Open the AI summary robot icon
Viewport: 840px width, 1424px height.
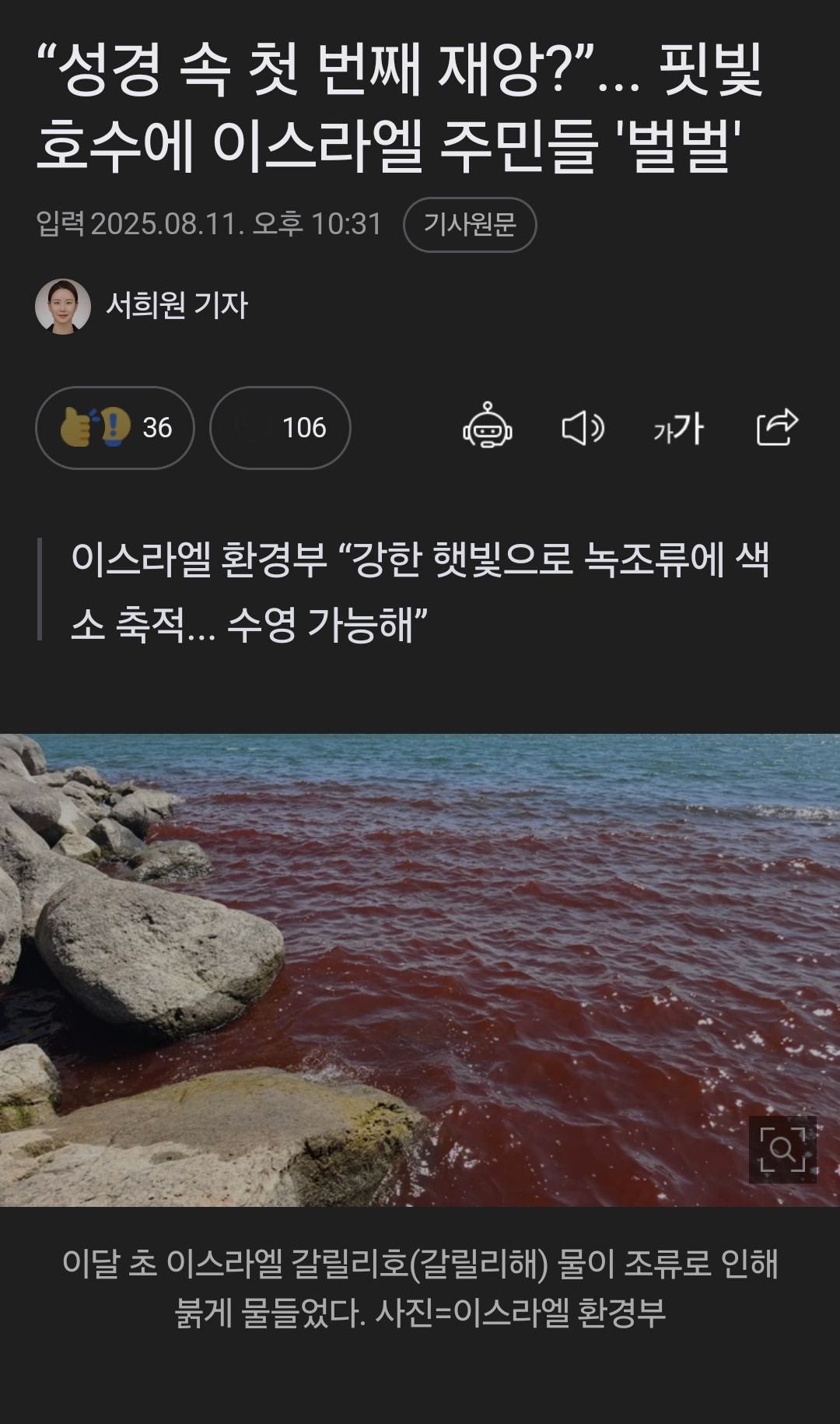pos(487,427)
